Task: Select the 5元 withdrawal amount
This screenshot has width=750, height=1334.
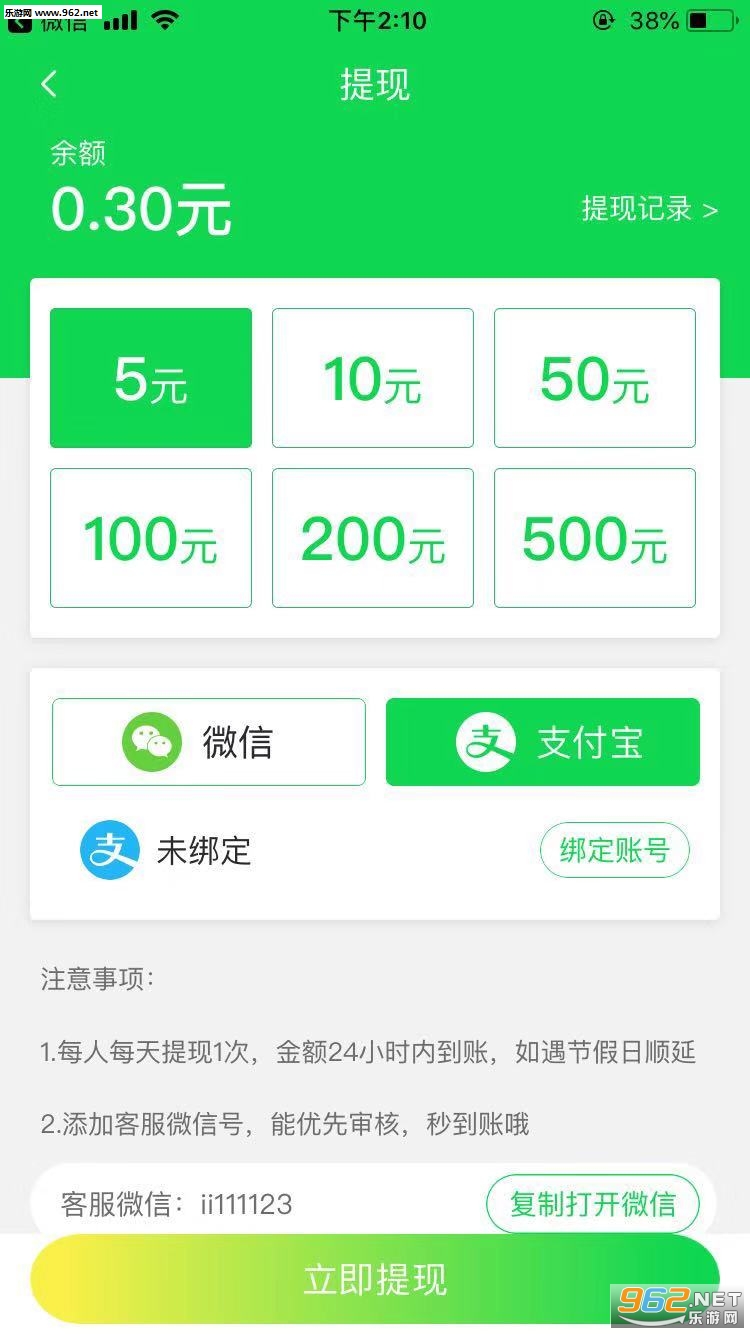Action: [x=151, y=378]
